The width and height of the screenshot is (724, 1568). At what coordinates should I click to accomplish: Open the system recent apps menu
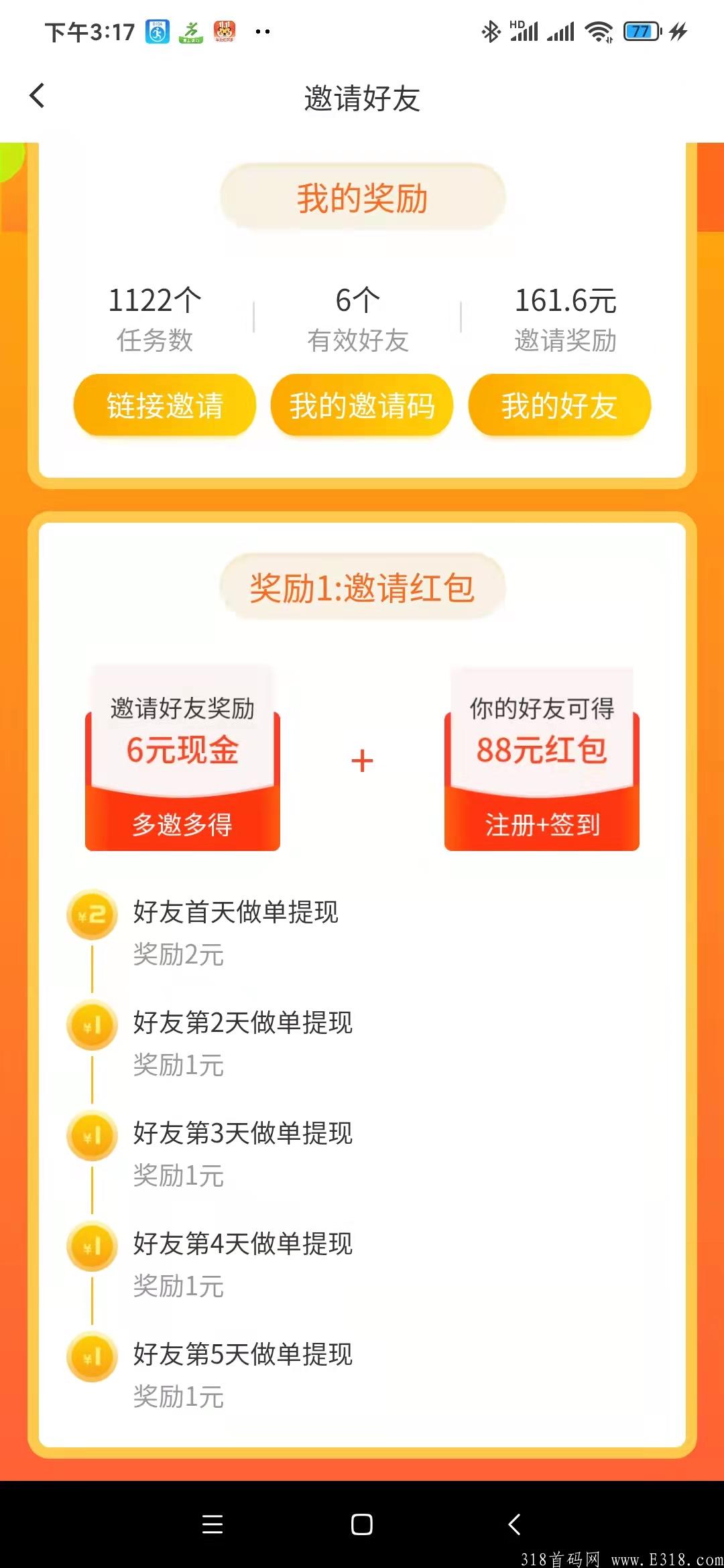pyautogui.click(x=213, y=1524)
